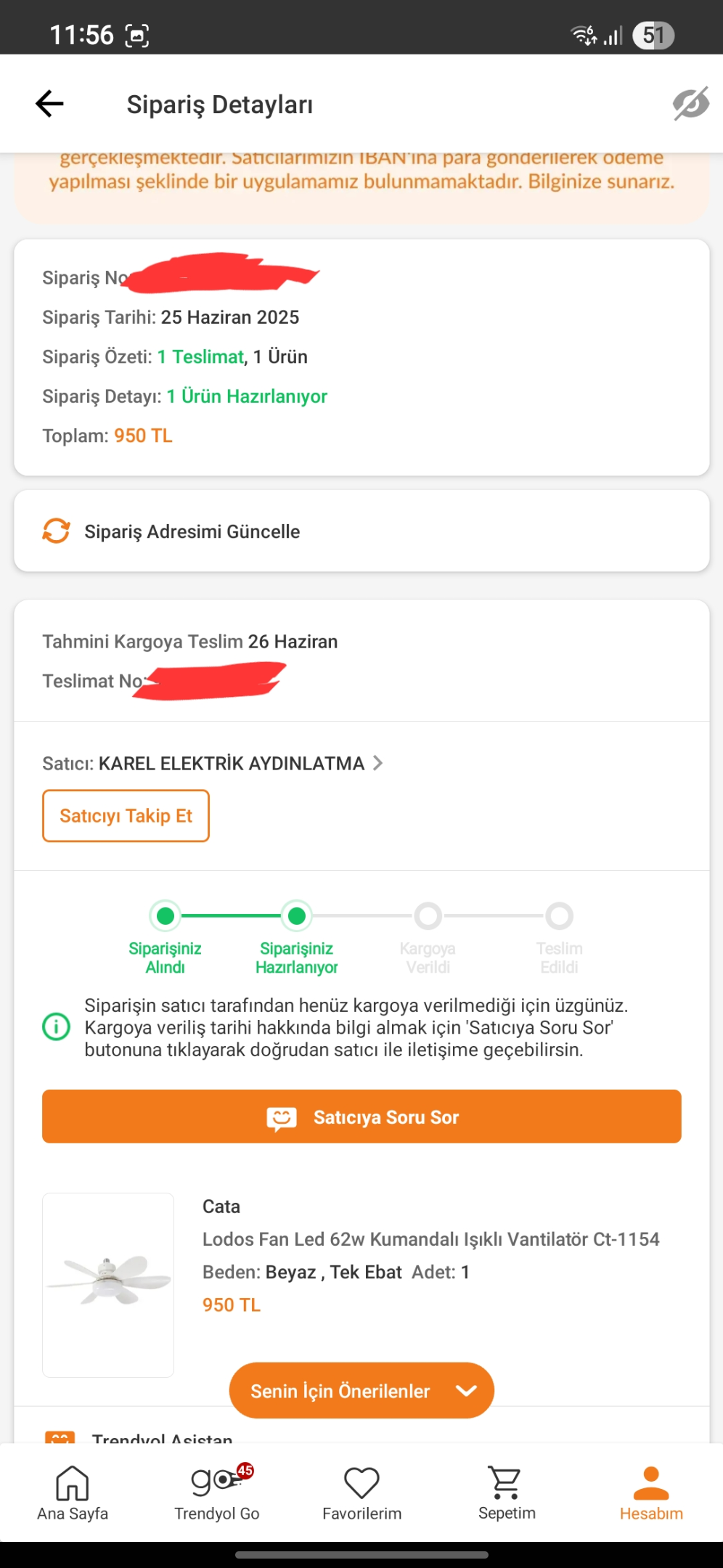Select Hesabım tab

tap(651, 1493)
